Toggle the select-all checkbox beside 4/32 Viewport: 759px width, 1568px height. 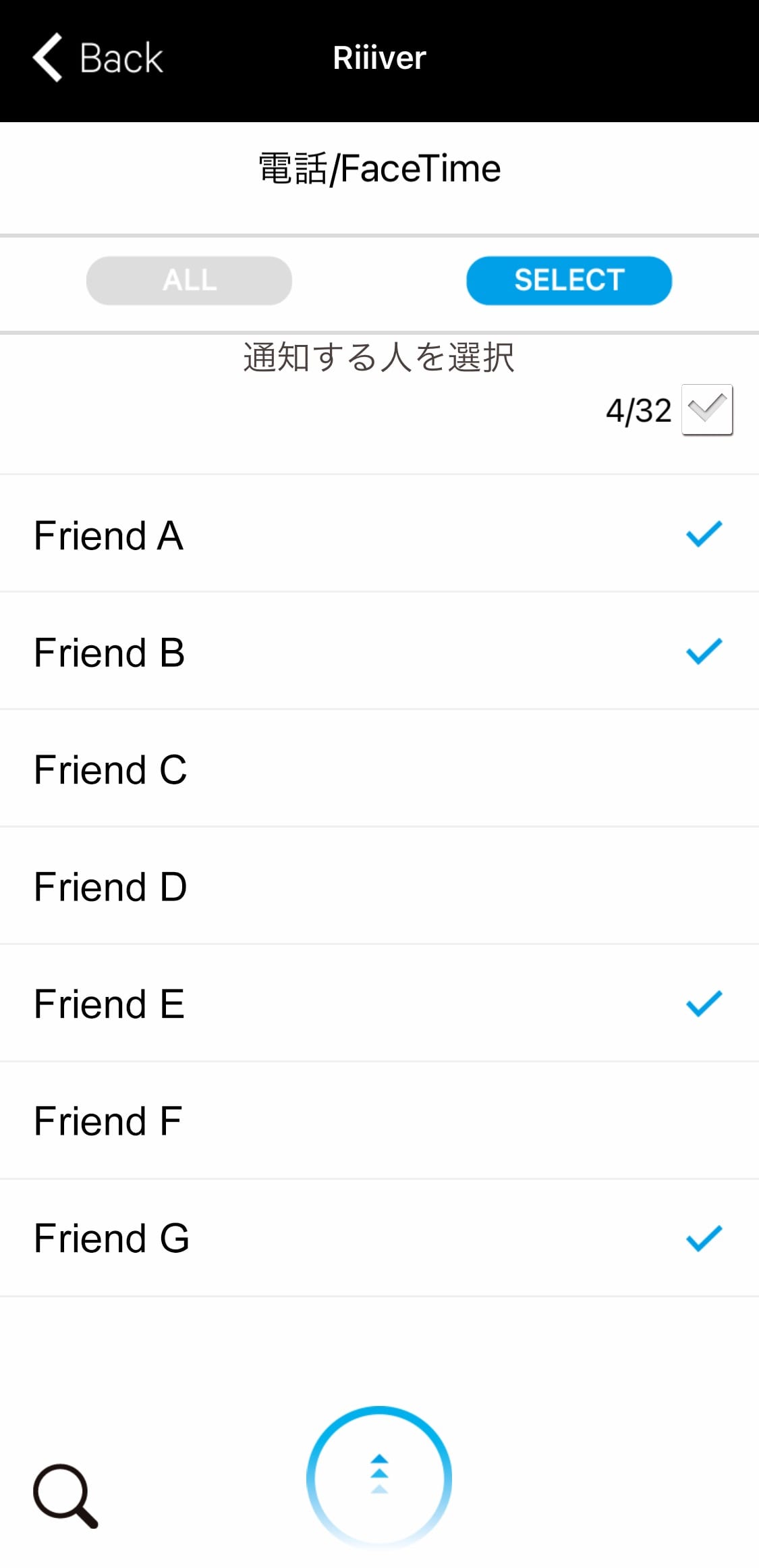click(707, 410)
